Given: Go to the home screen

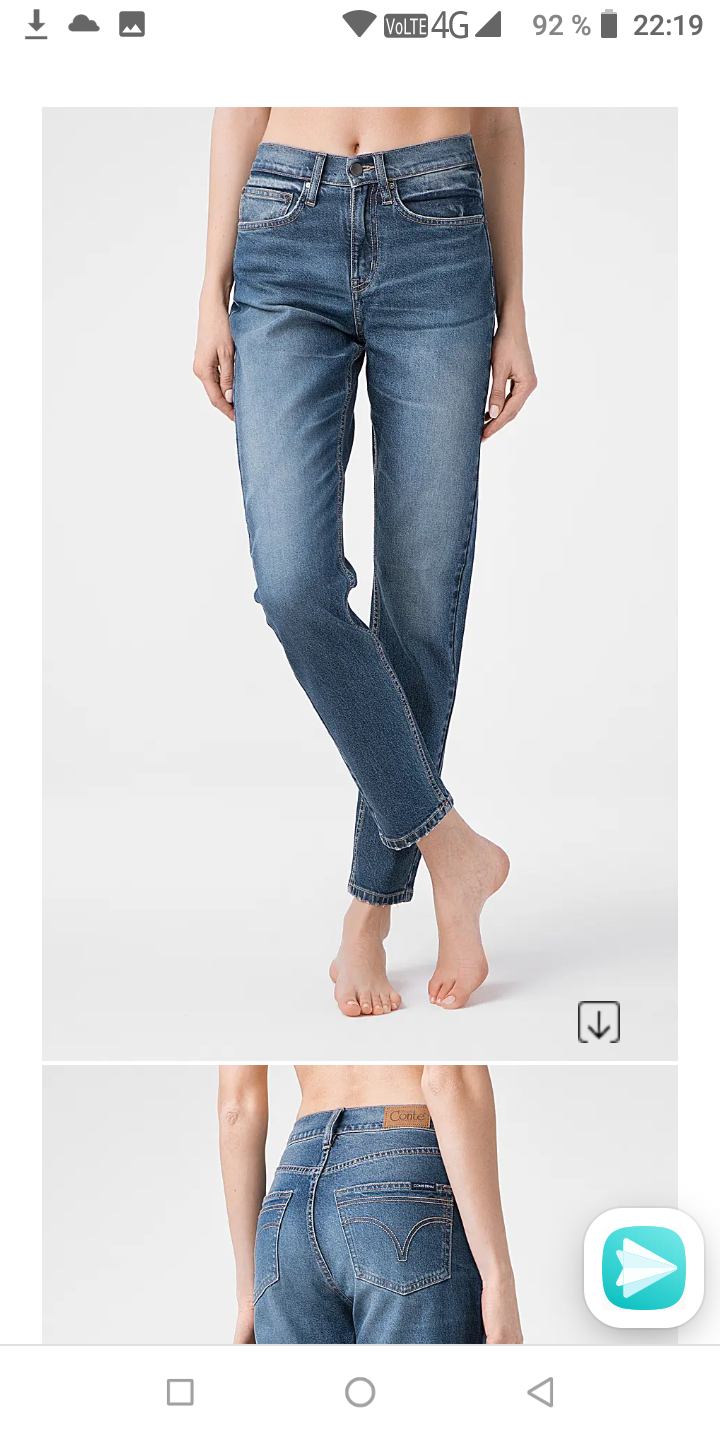Looking at the screenshot, I should [x=360, y=1392].
